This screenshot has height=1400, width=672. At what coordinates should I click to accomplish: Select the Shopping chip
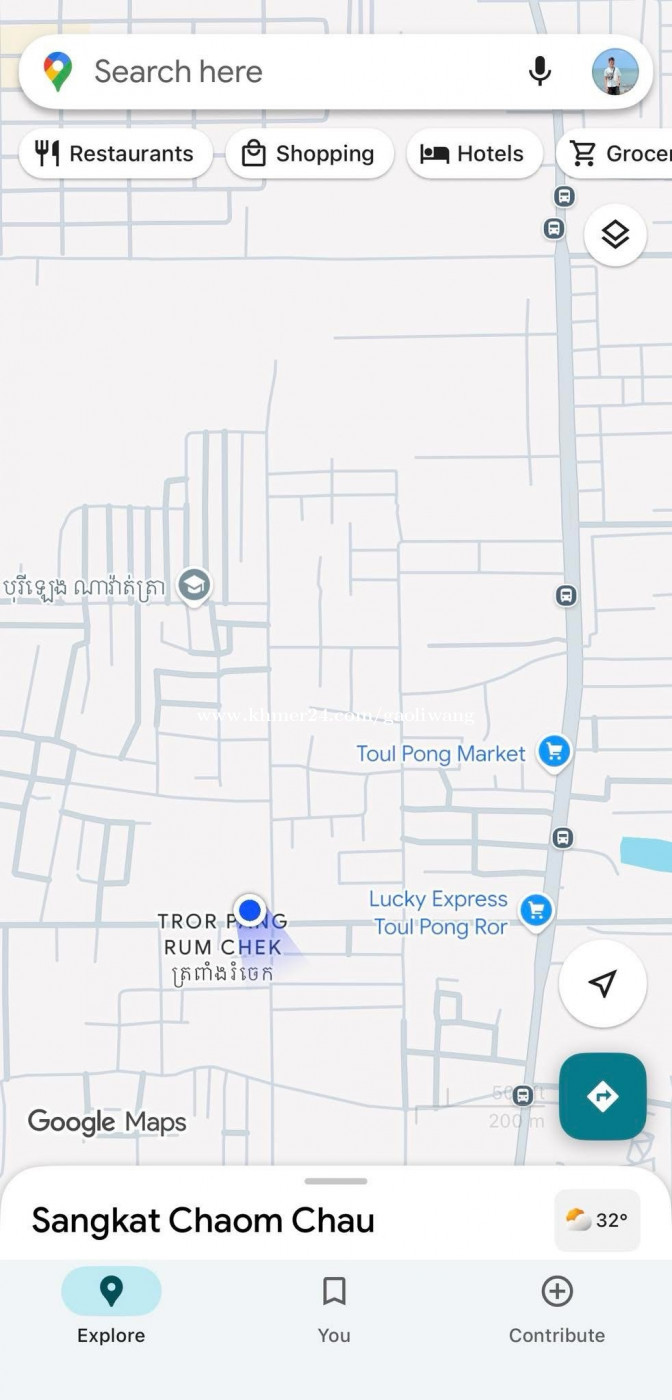pyautogui.click(x=309, y=154)
